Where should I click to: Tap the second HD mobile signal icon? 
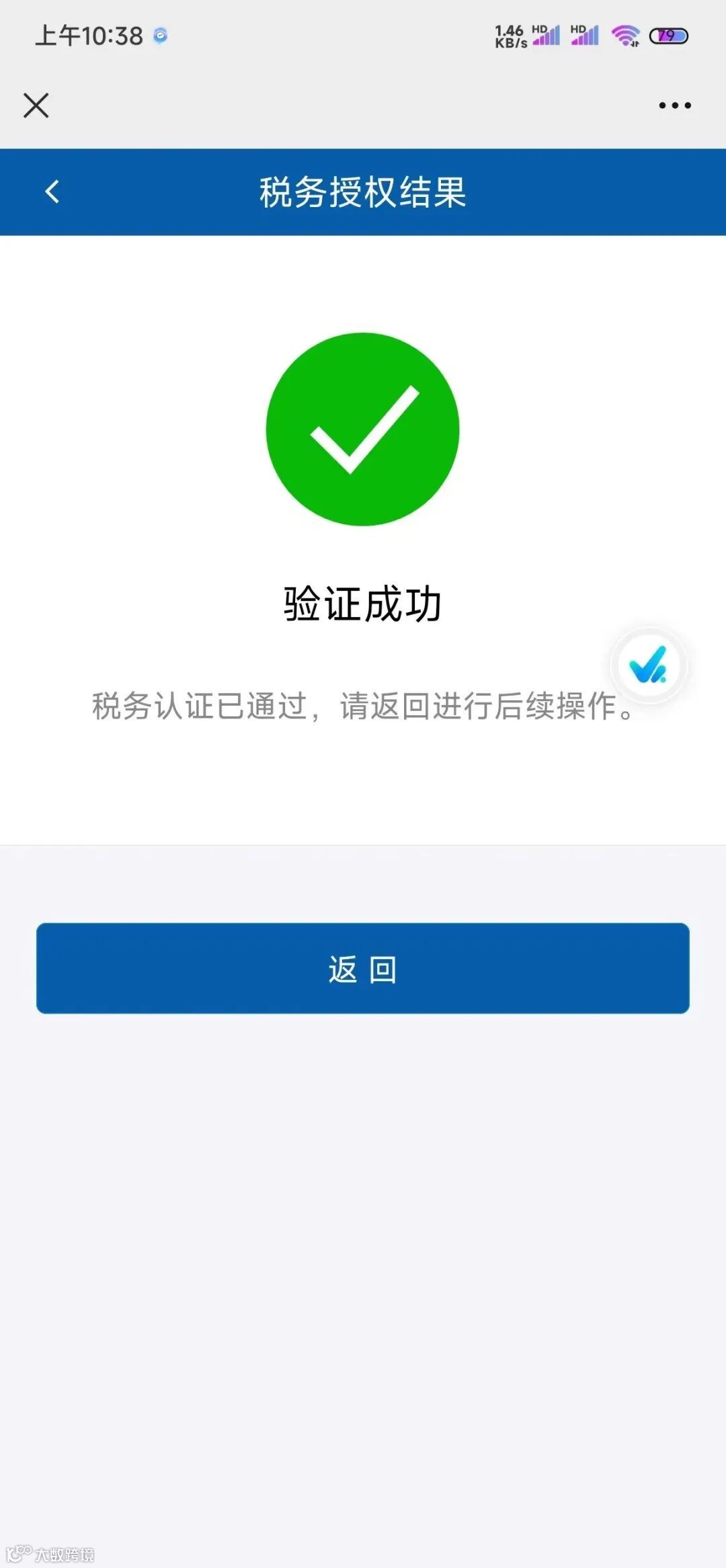[584, 35]
